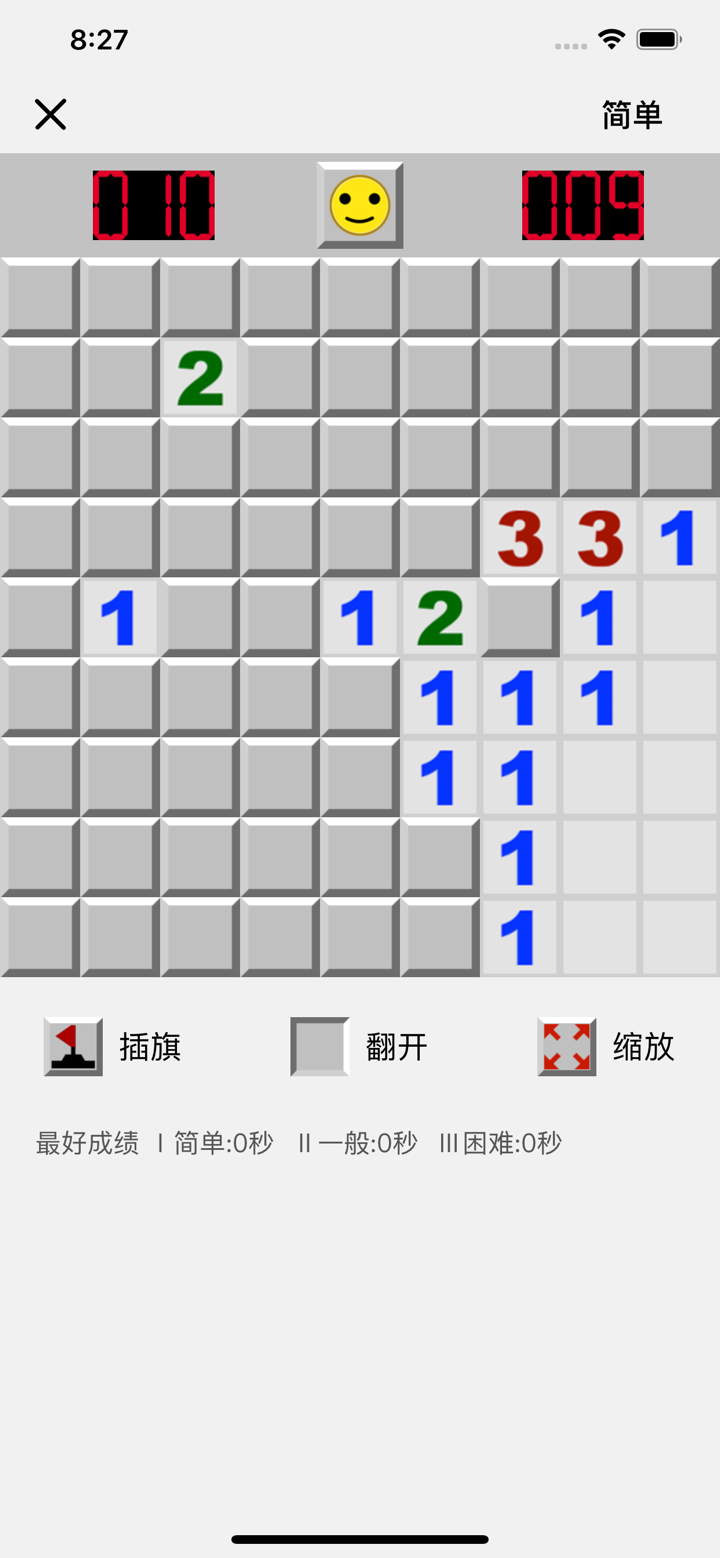Screen dimensions: 720x1558
Task: Toggle board zoom with 缩放 control
Action: (x=643, y=1046)
